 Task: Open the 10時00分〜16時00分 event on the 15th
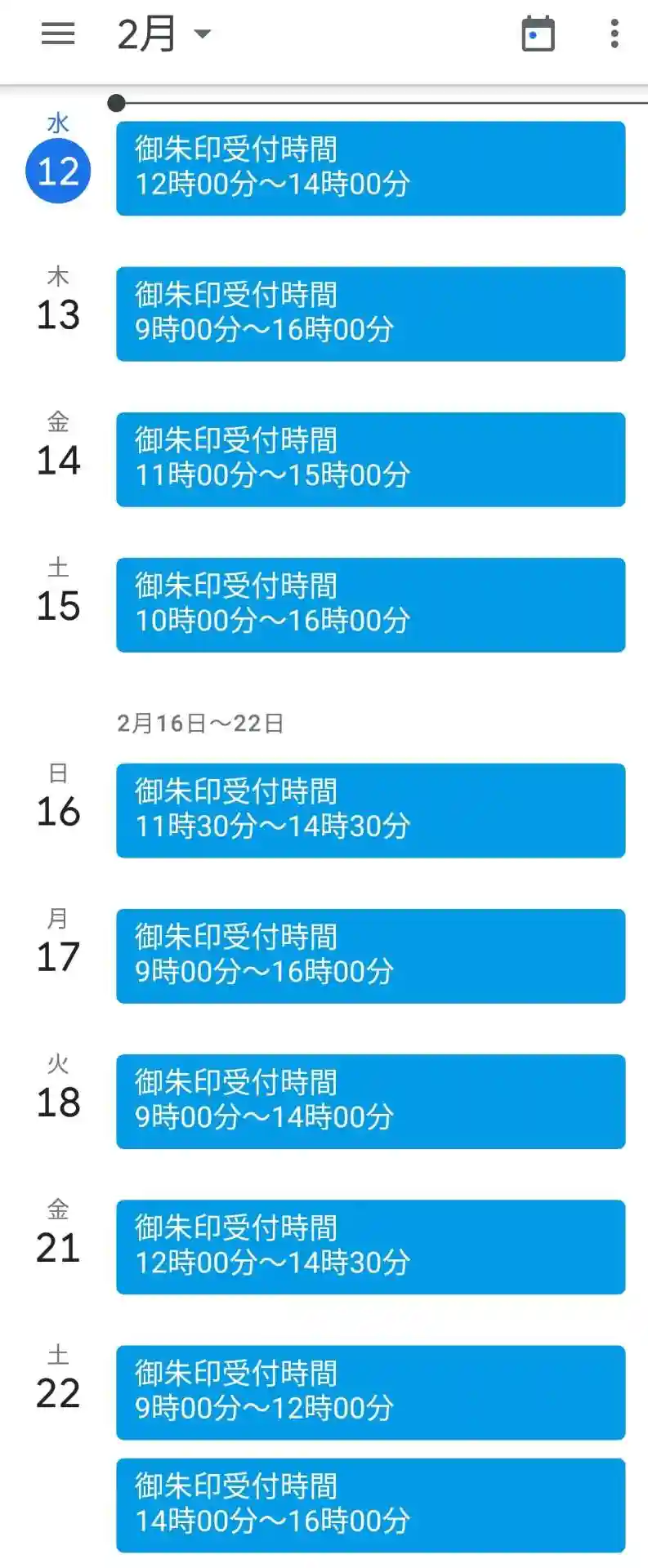[x=370, y=604]
